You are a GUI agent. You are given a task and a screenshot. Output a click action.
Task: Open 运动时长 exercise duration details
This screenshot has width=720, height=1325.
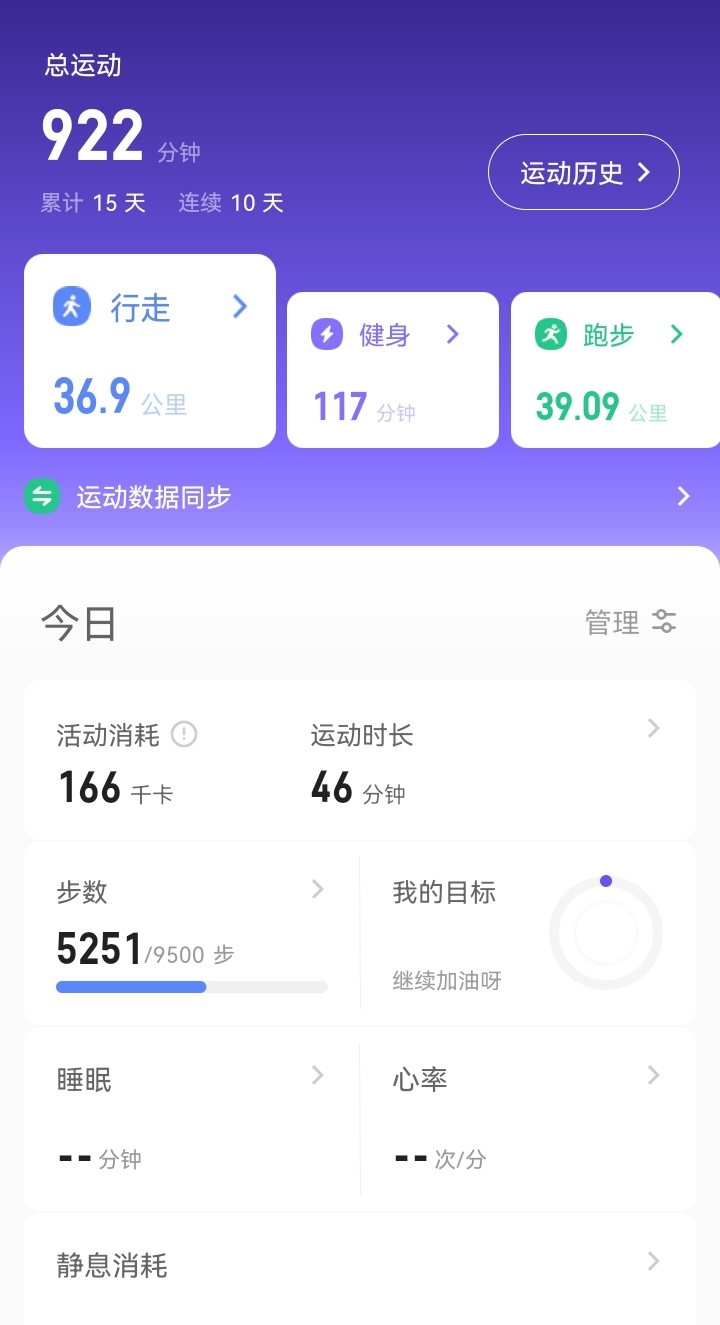point(480,762)
